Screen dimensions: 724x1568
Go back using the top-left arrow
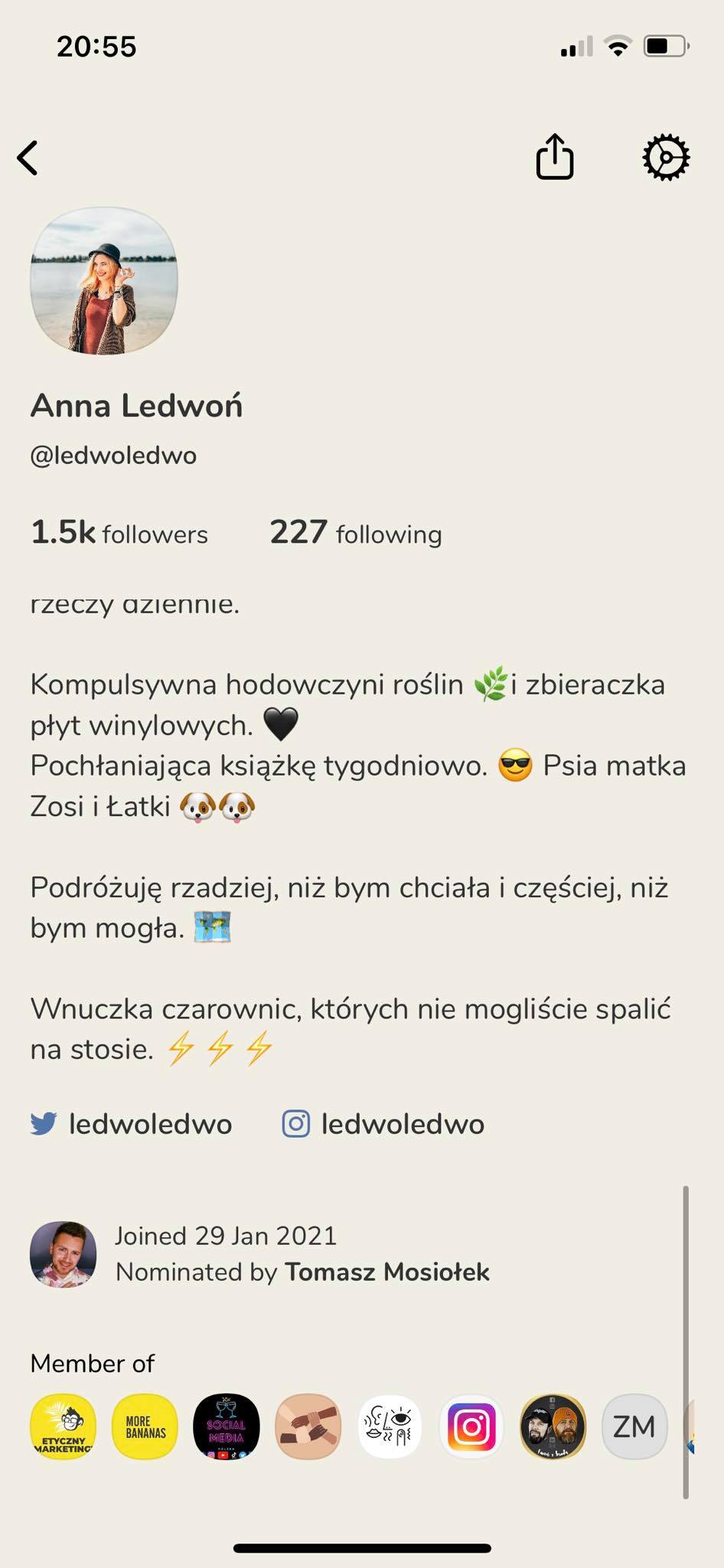28,158
